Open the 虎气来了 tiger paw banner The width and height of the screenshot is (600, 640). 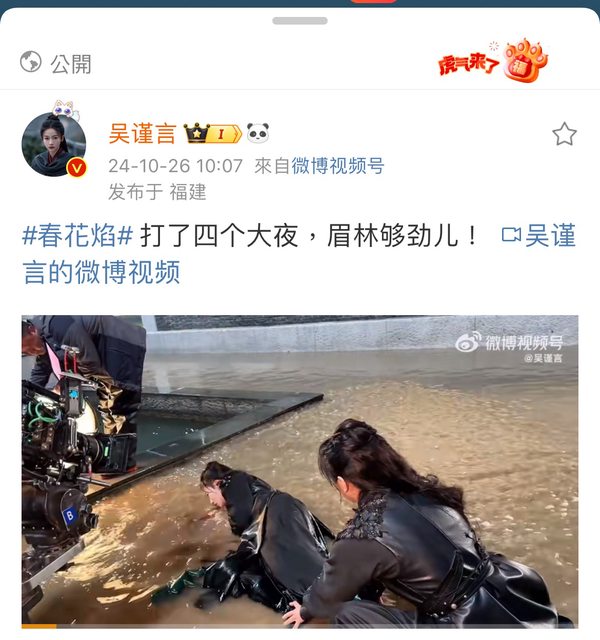[492, 62]
